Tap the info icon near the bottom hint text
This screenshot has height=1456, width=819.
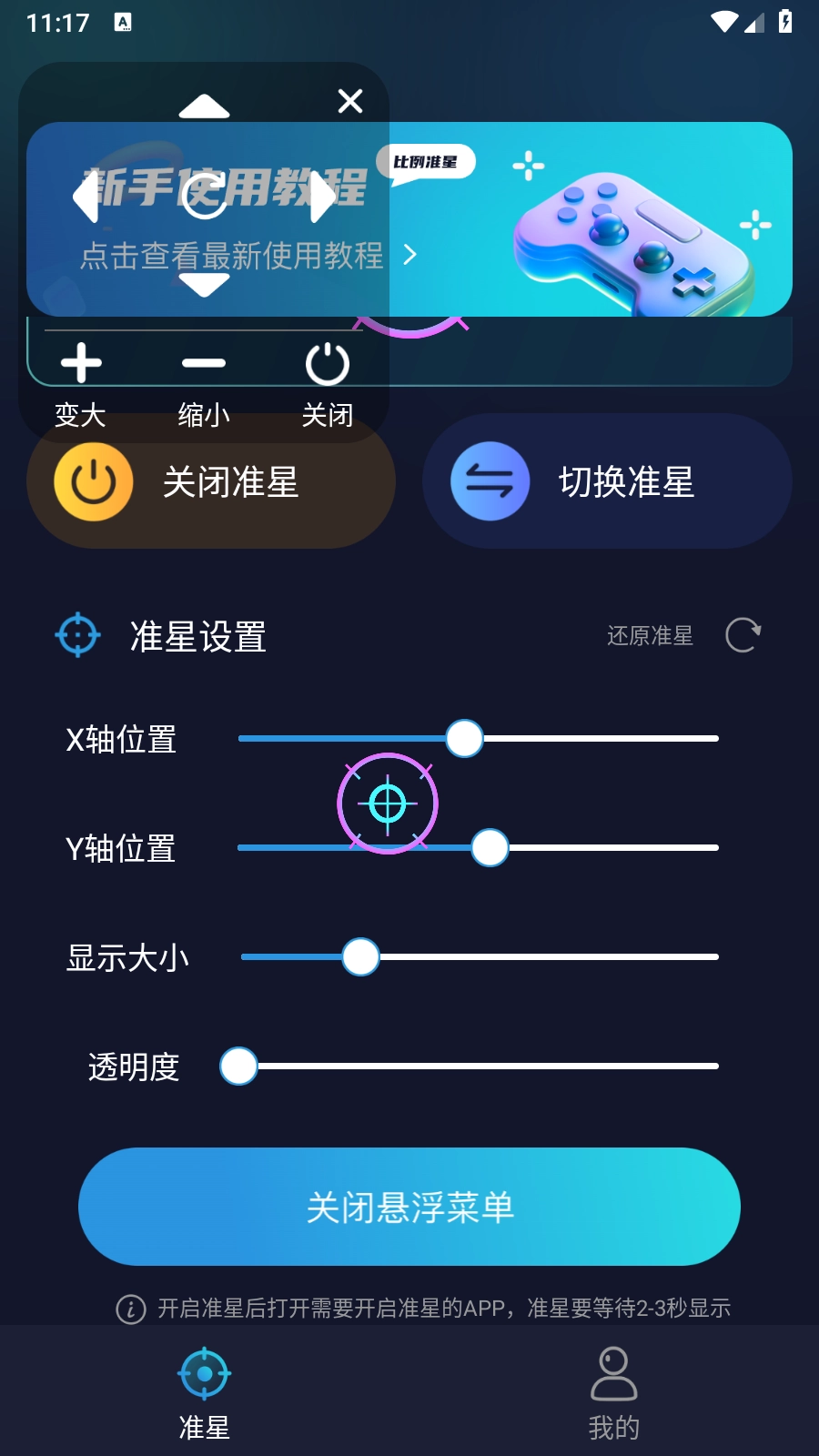pyautogui.click(x=130, y=1310)
